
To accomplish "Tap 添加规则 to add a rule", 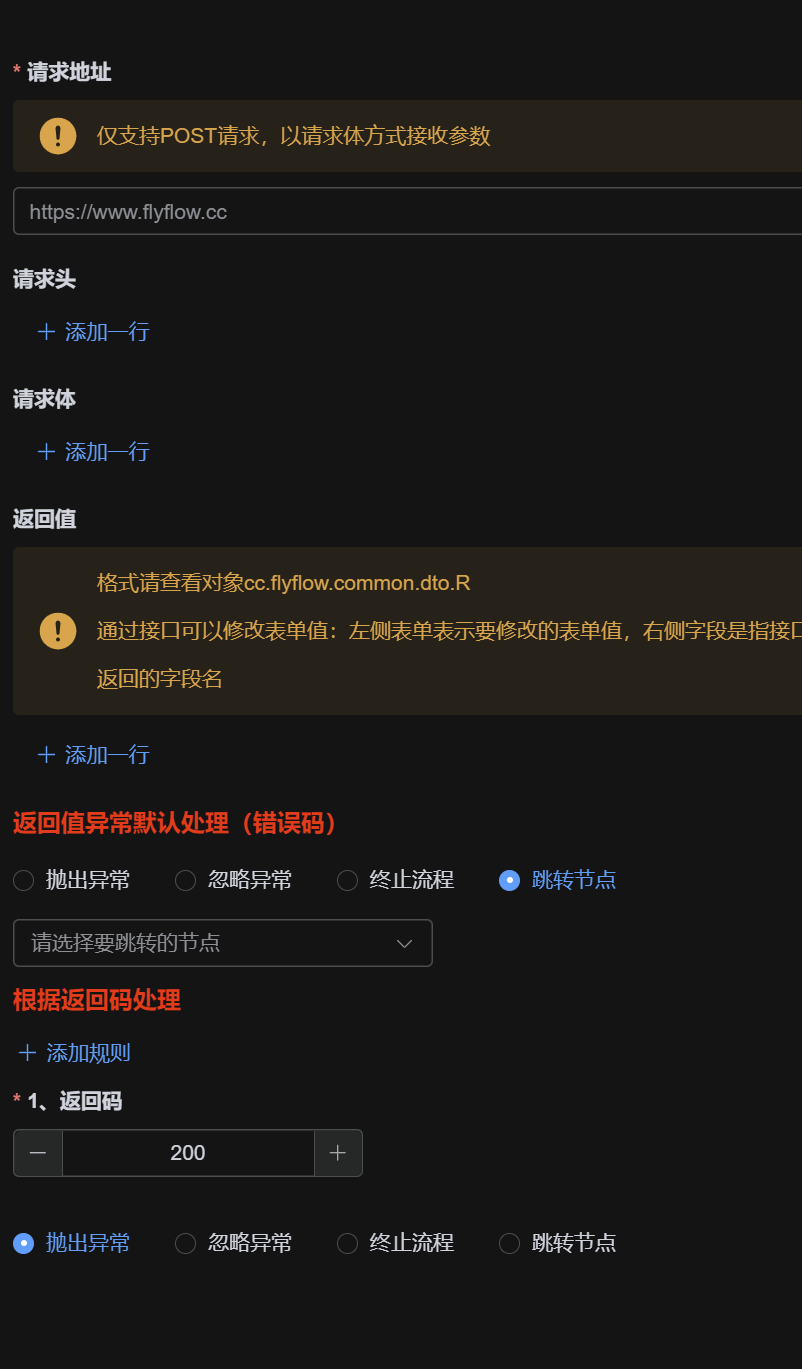I will point(75,1053).
